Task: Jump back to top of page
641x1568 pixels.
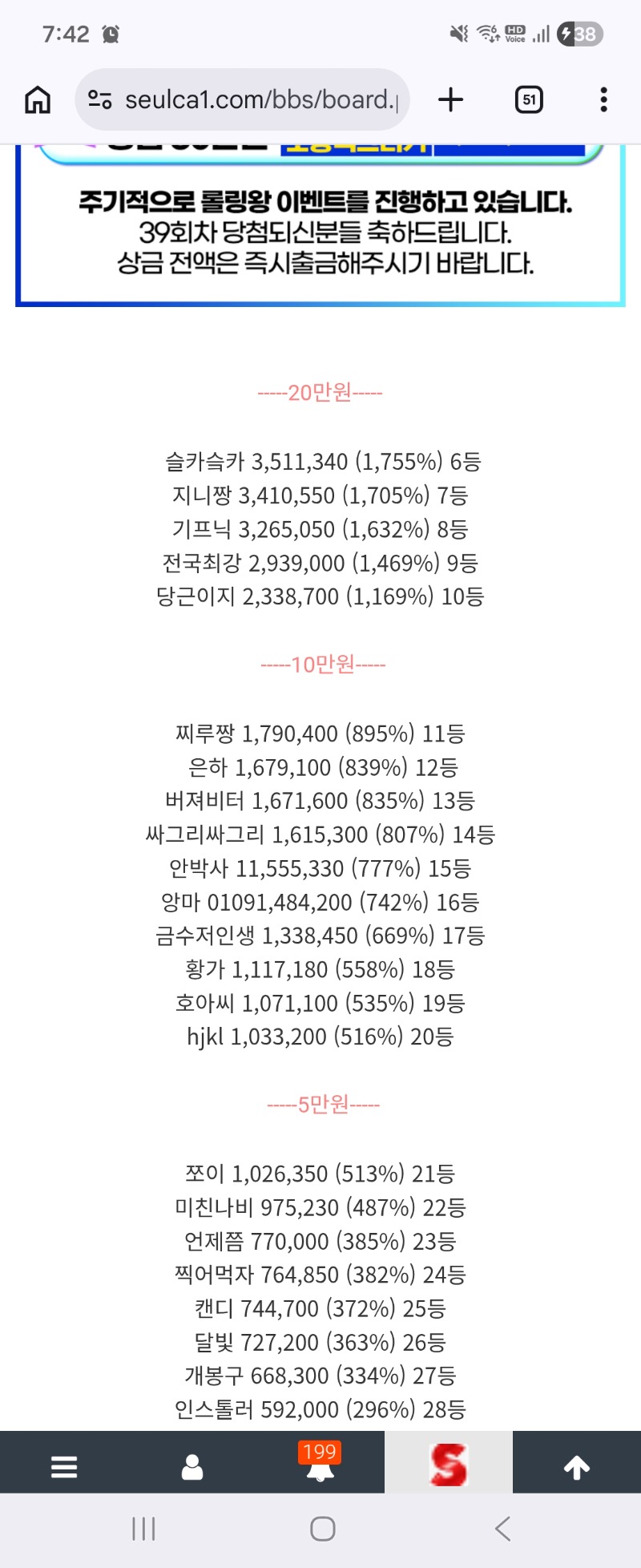Action: (x=577, y=1467)
